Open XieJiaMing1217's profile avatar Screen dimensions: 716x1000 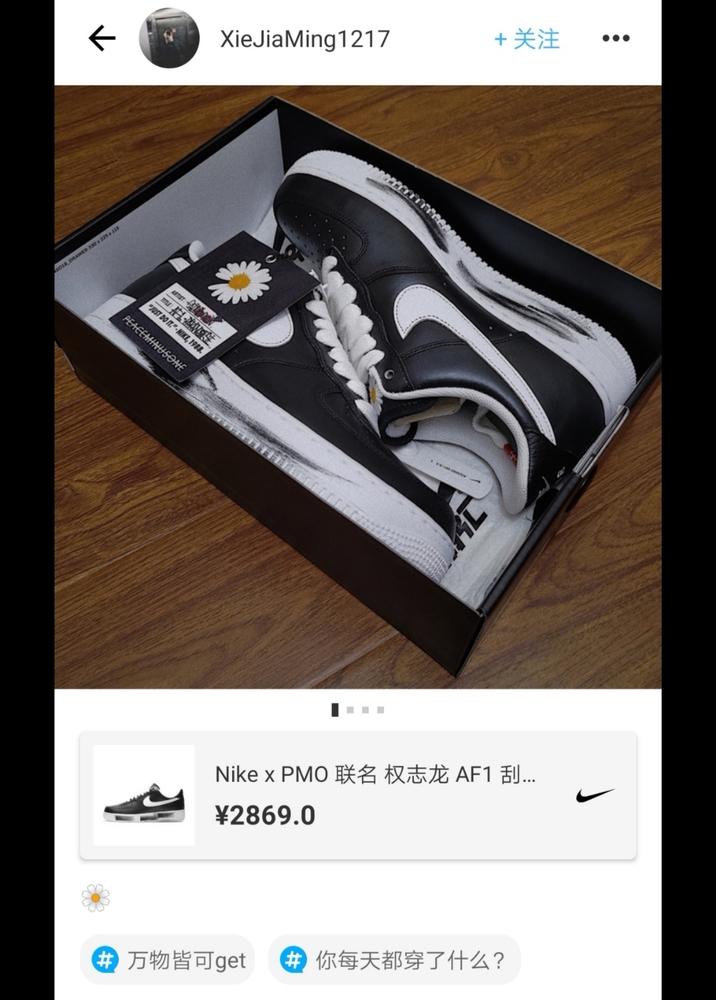(169, 39)
